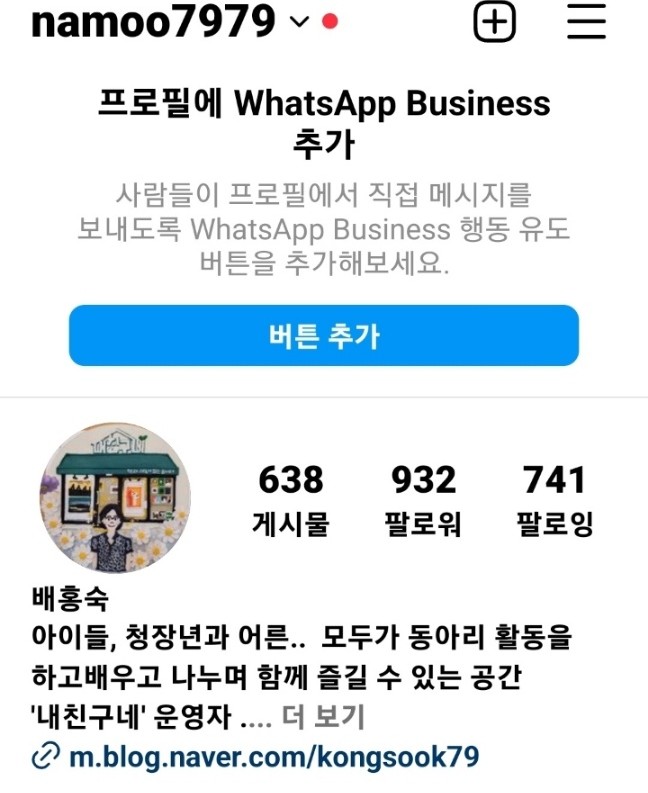Open the hamburger menu

[x=587, y=21]
